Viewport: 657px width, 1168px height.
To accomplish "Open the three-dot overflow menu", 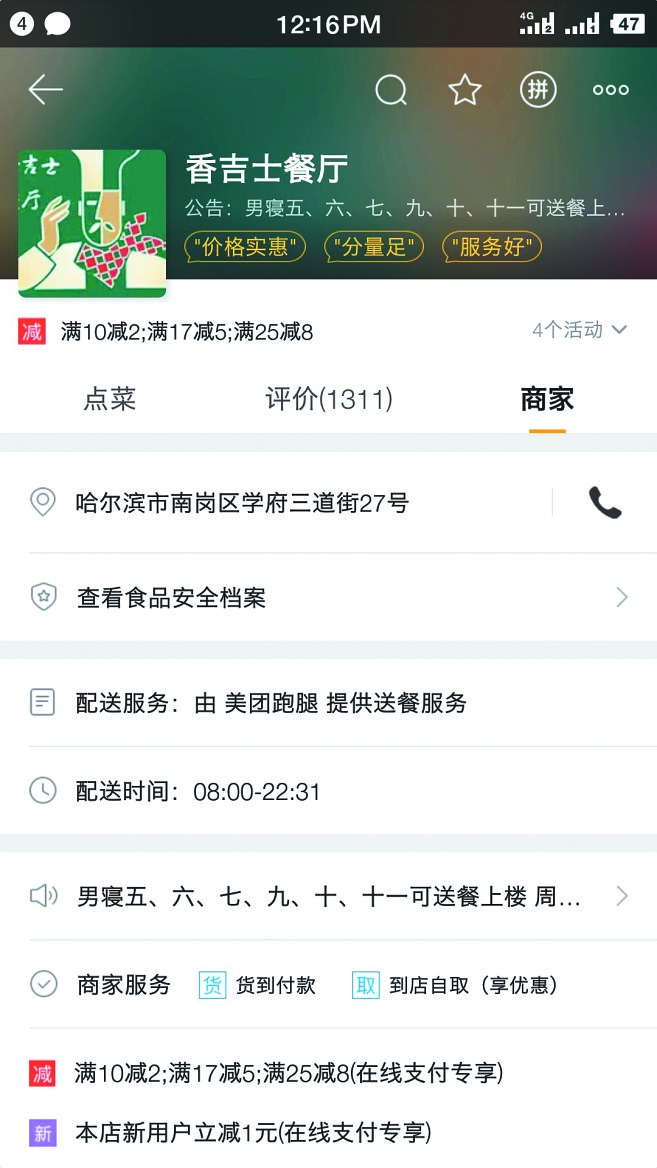I will (610, 90).
